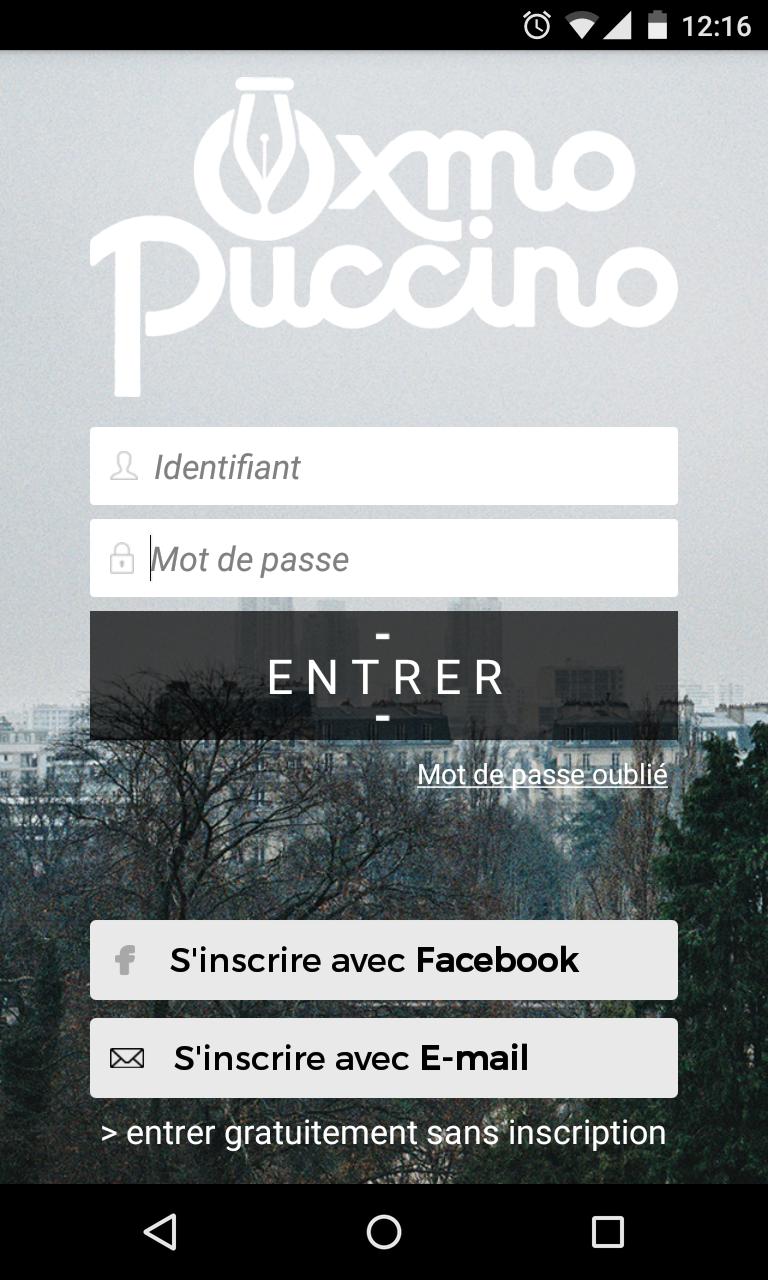This screenshot has width=768, height=1280.
Task: Open the recent apps overview
Action: coord(607,1232)
